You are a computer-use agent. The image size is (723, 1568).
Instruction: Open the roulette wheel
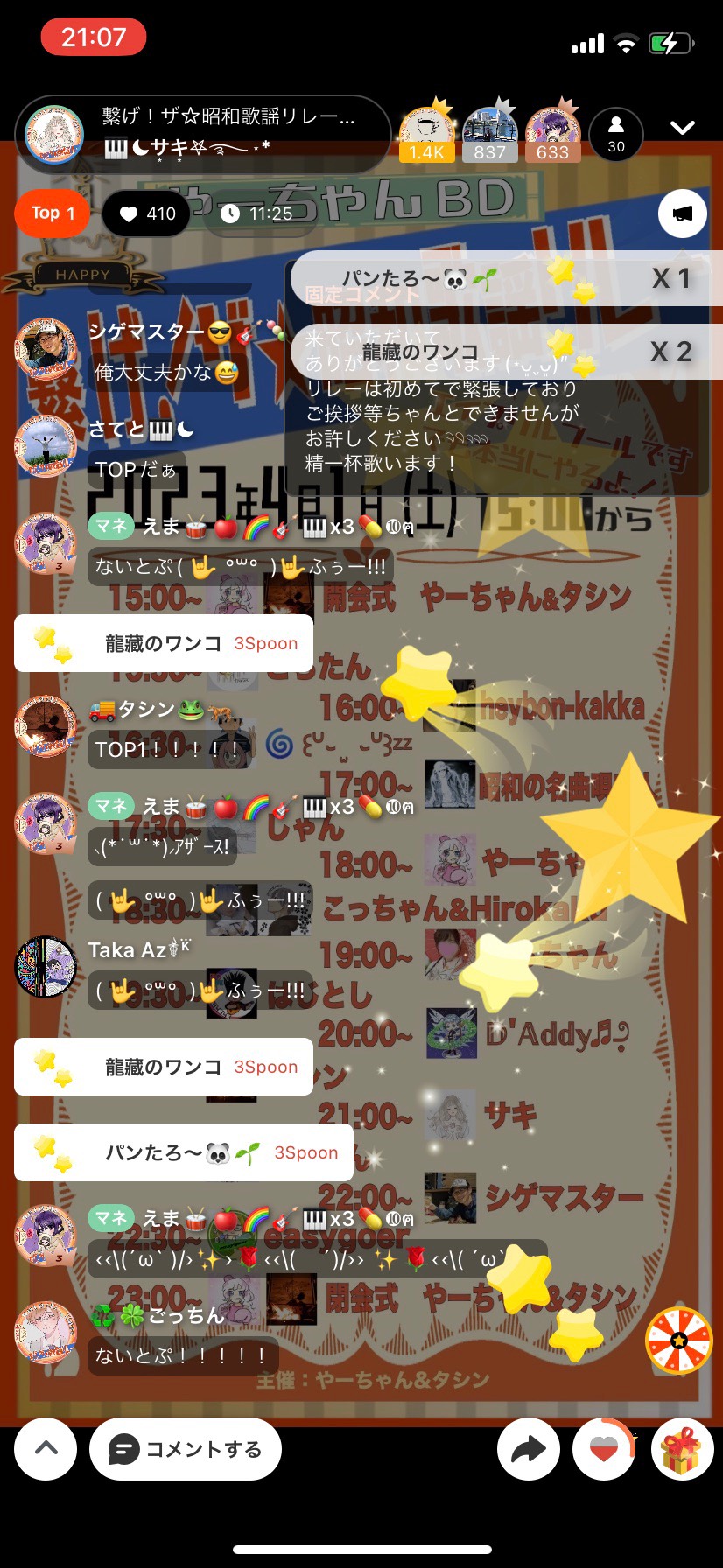[x=678, y=1340]
